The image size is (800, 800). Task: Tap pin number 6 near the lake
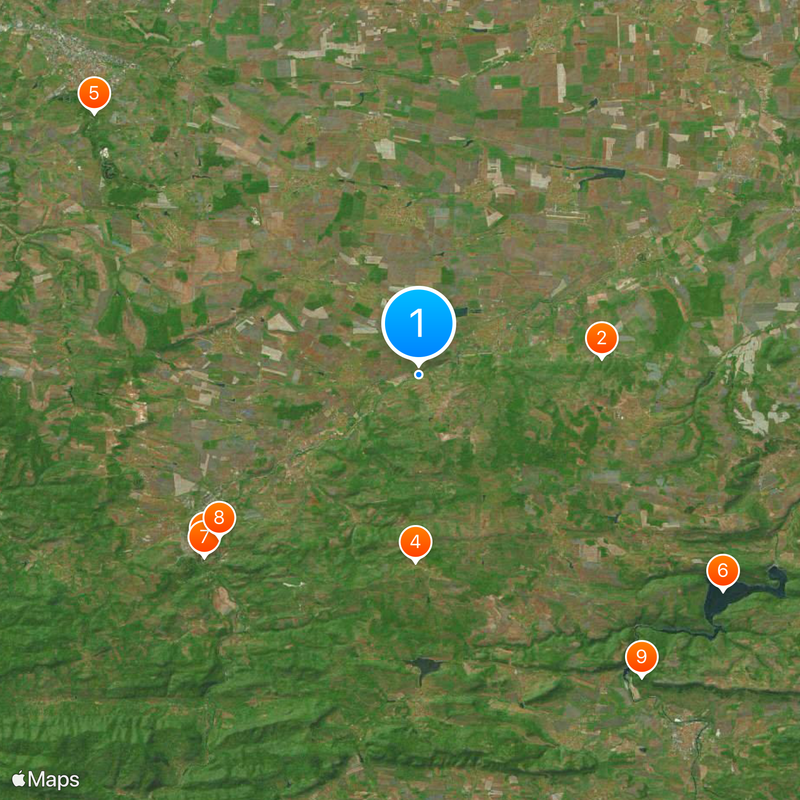pyautogui.click(x=722, y=572)
